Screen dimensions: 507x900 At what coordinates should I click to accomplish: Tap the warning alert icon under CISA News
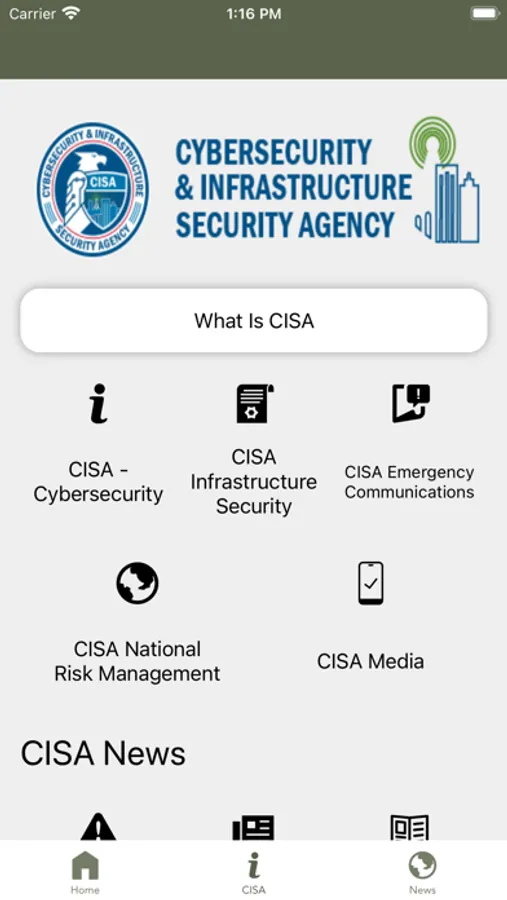98,827
